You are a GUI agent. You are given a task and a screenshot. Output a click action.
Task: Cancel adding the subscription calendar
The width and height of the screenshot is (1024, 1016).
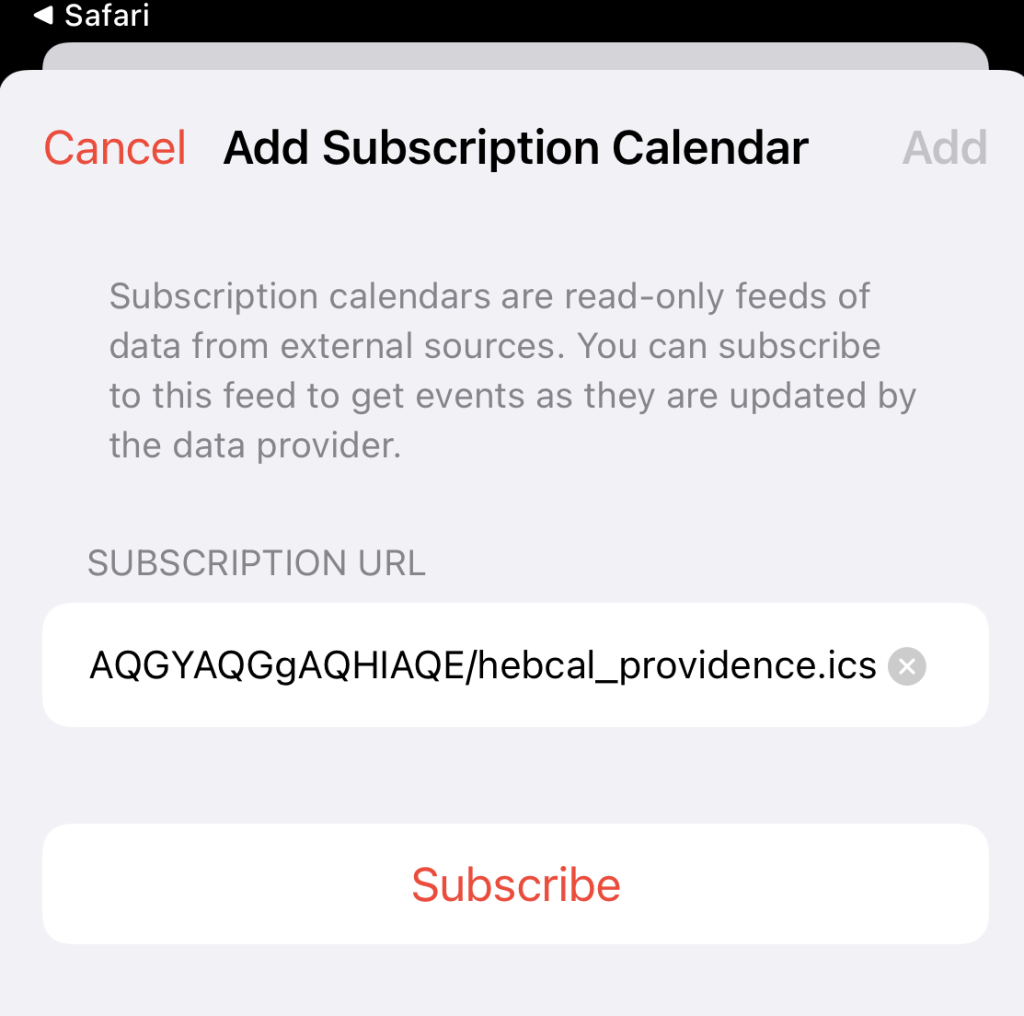click(115, 148)
